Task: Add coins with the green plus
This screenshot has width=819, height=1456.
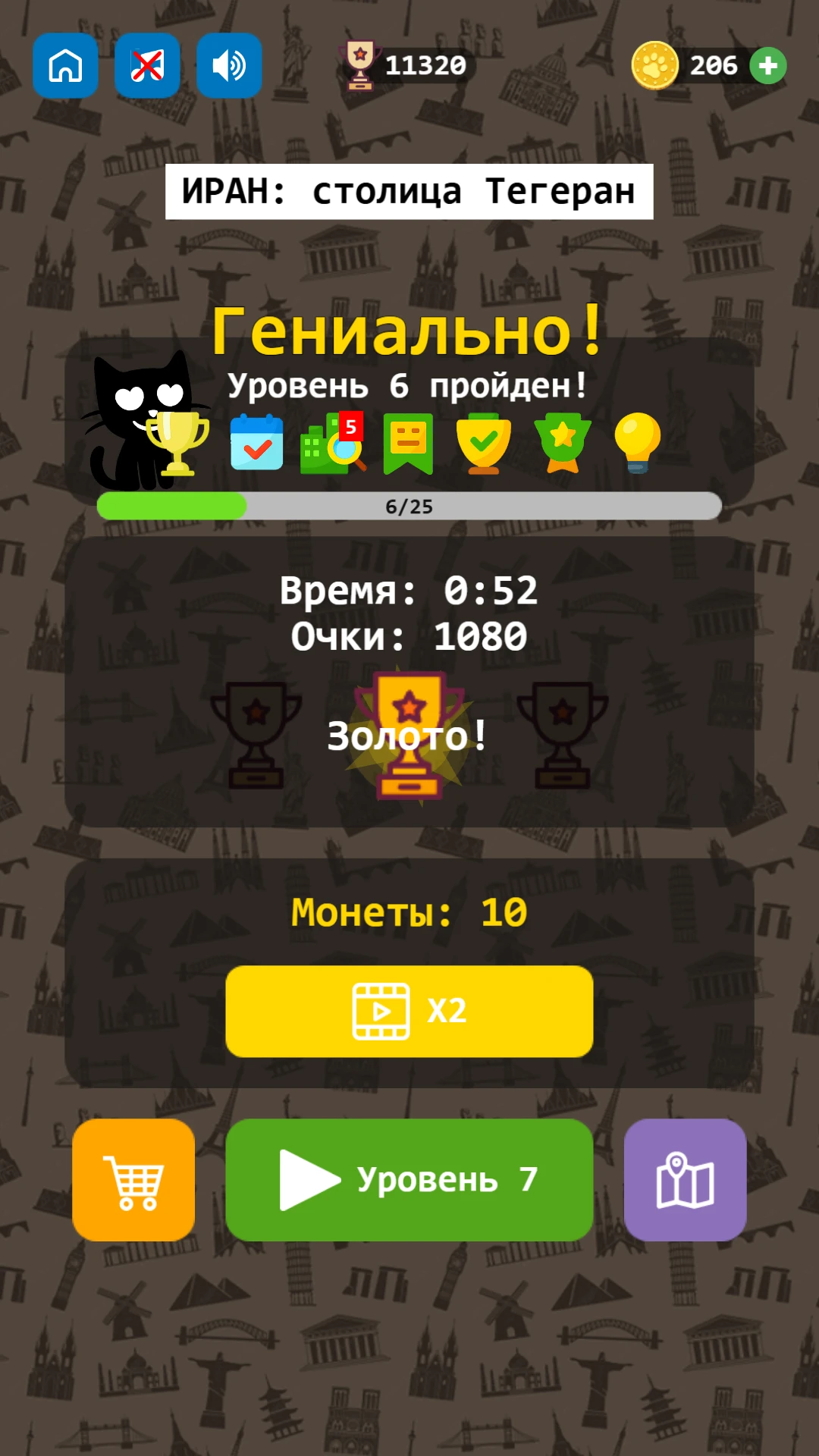Action: 767,66
